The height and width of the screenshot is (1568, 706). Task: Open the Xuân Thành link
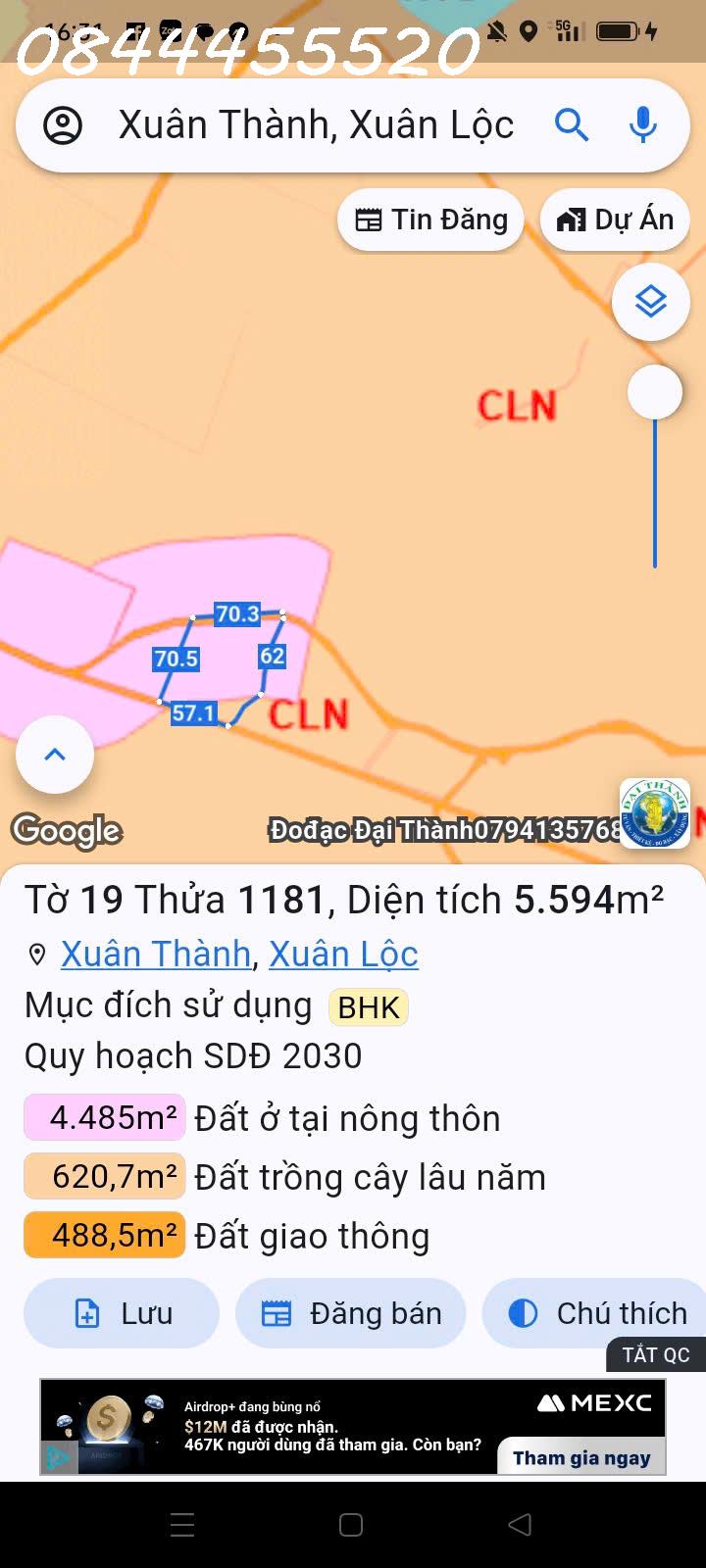156,954
